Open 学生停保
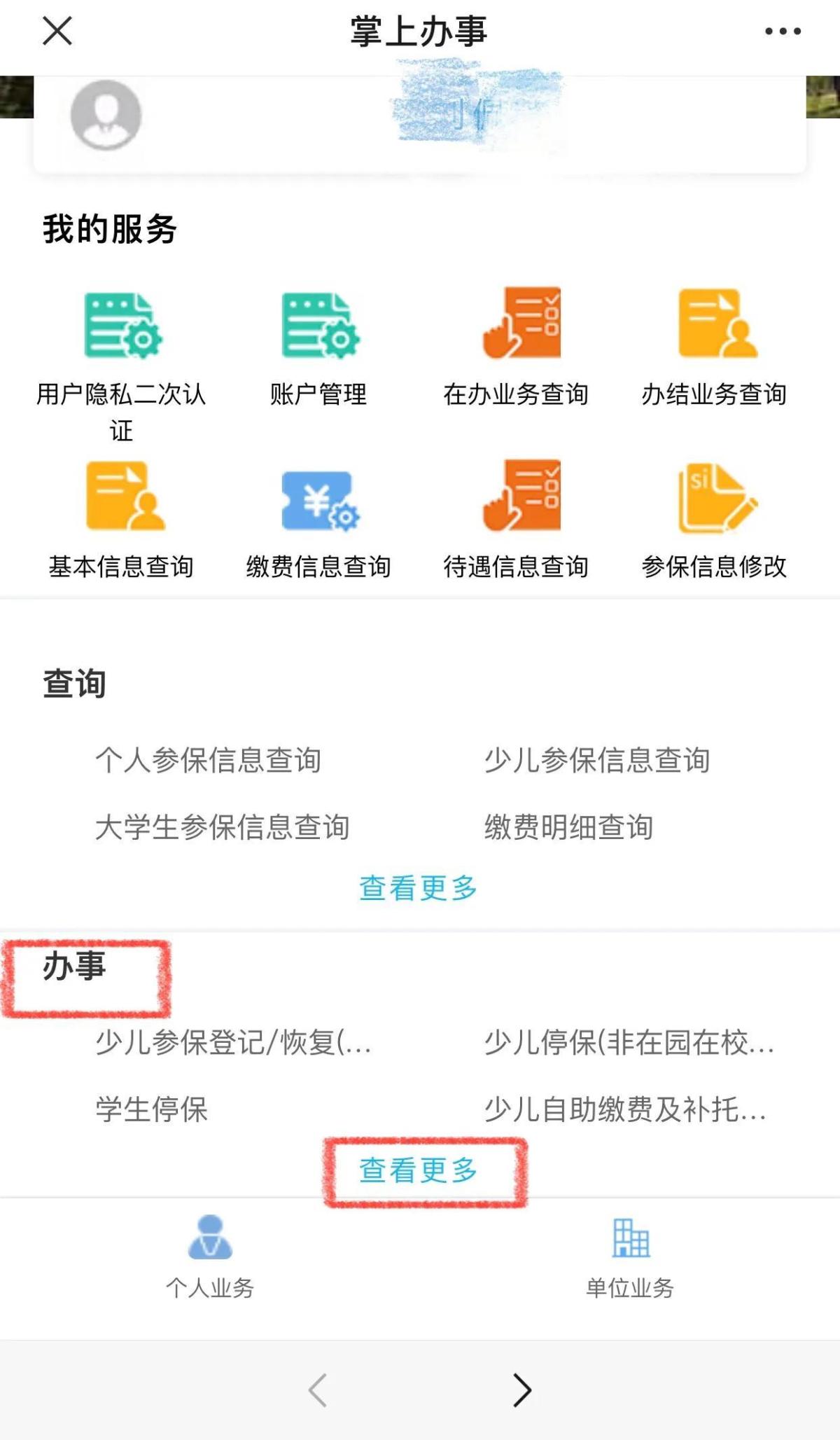 152,1109
